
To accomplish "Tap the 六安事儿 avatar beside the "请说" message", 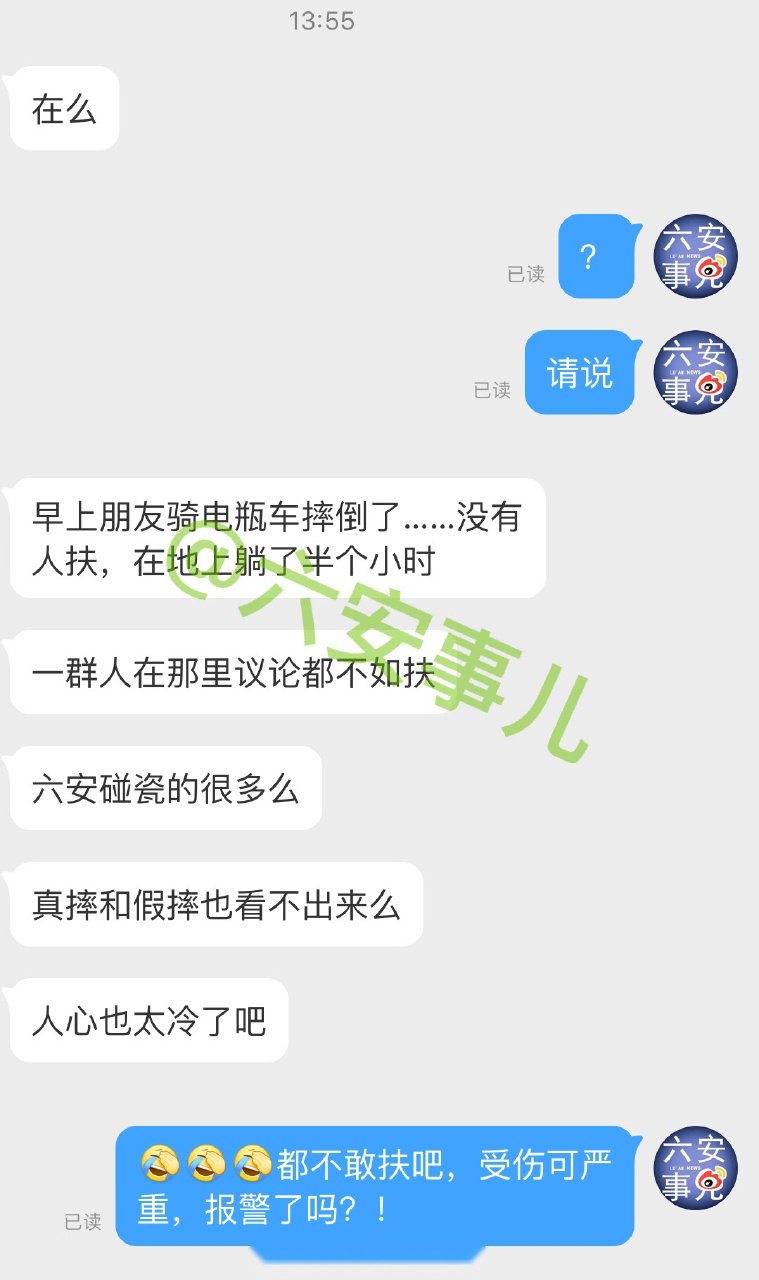I will tap(695, 372).
